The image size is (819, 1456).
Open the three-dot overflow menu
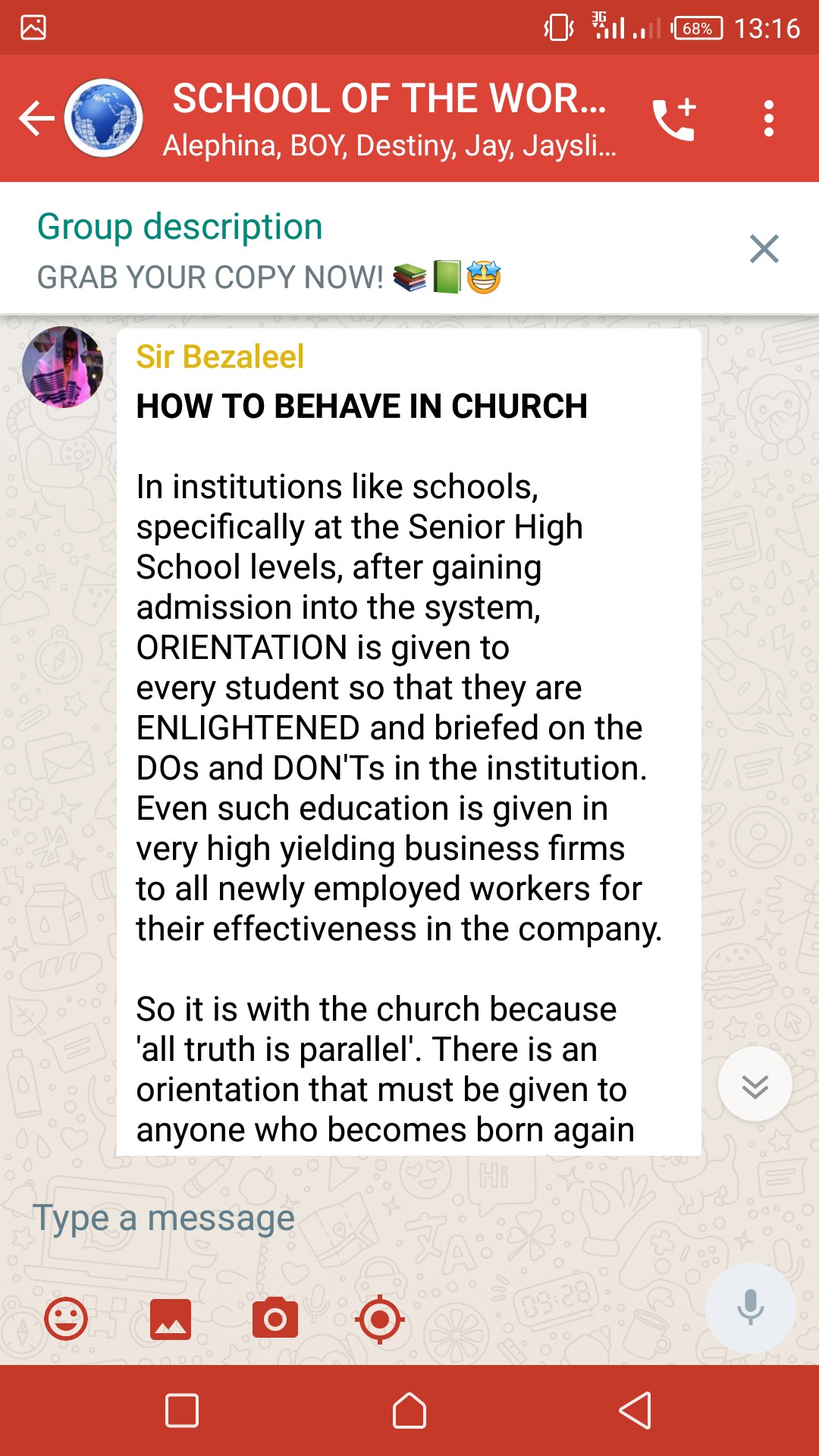pyautogui.click(x=768, y=118)
